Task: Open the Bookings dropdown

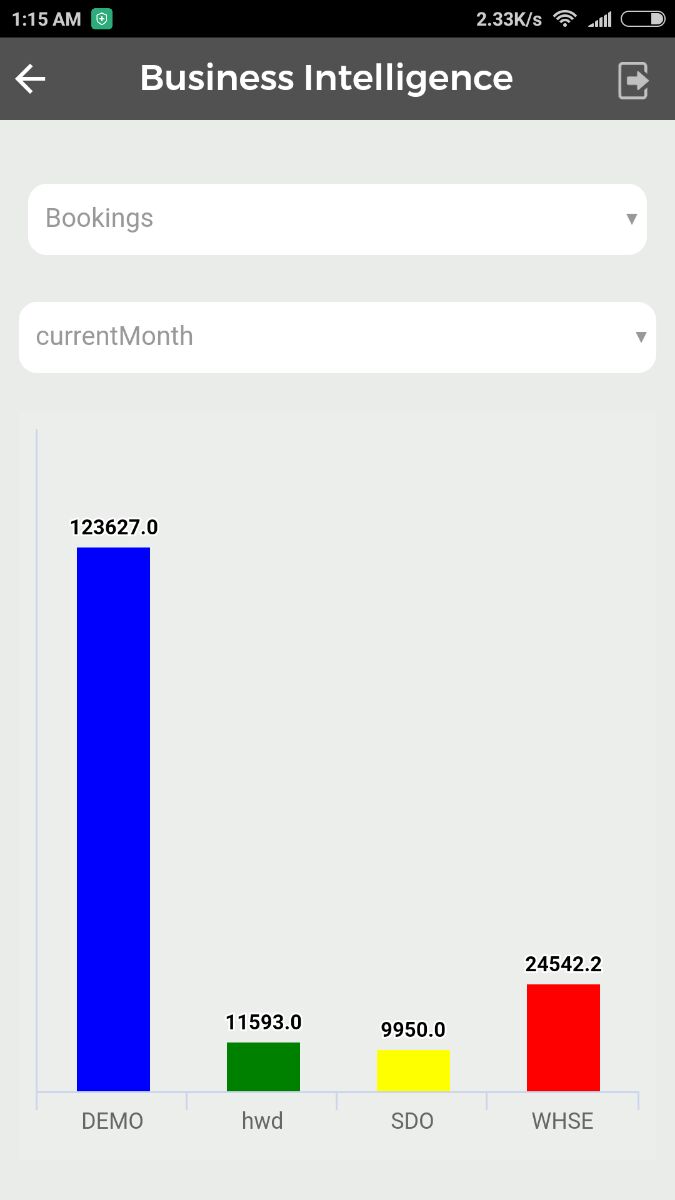Action: [x=337, y=219]
